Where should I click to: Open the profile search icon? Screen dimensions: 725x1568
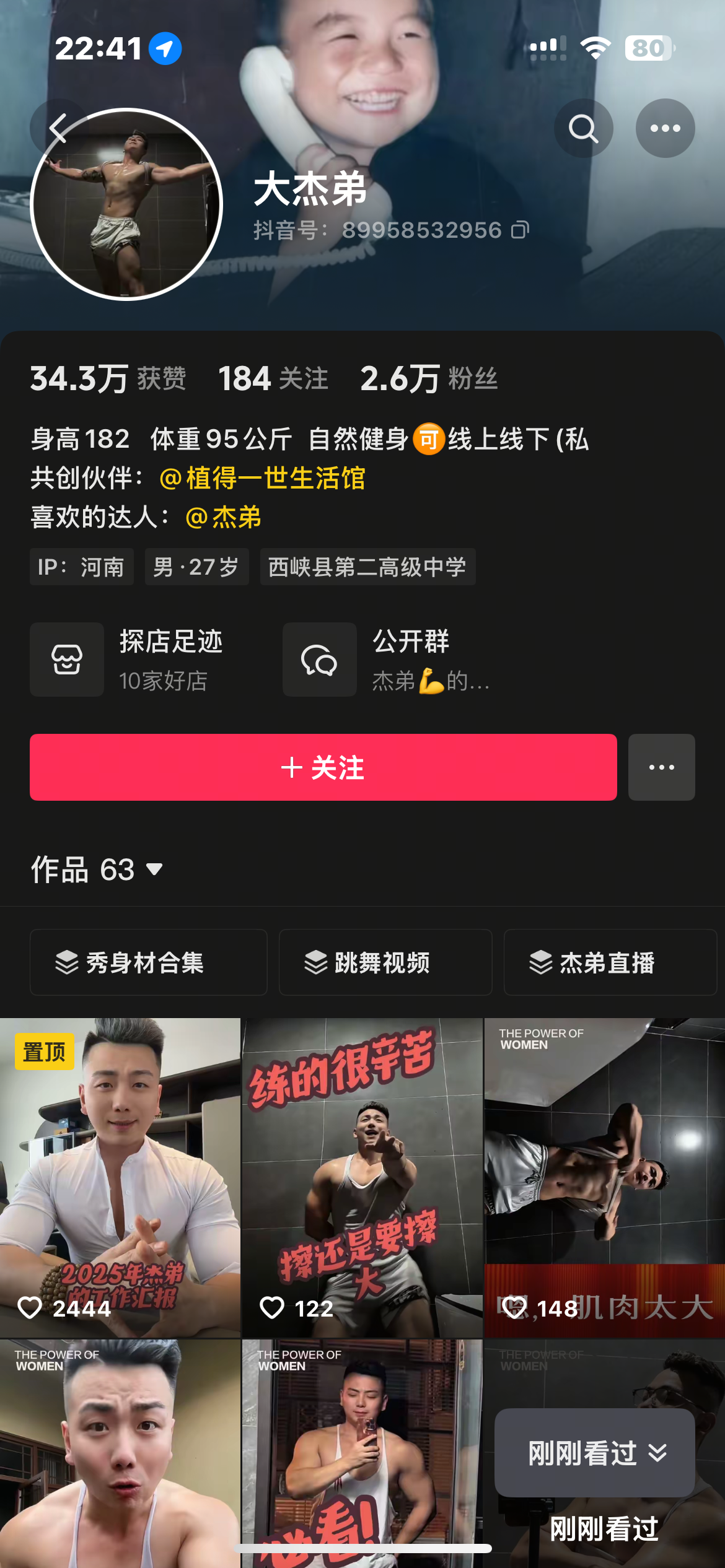(x=583, y=128)
